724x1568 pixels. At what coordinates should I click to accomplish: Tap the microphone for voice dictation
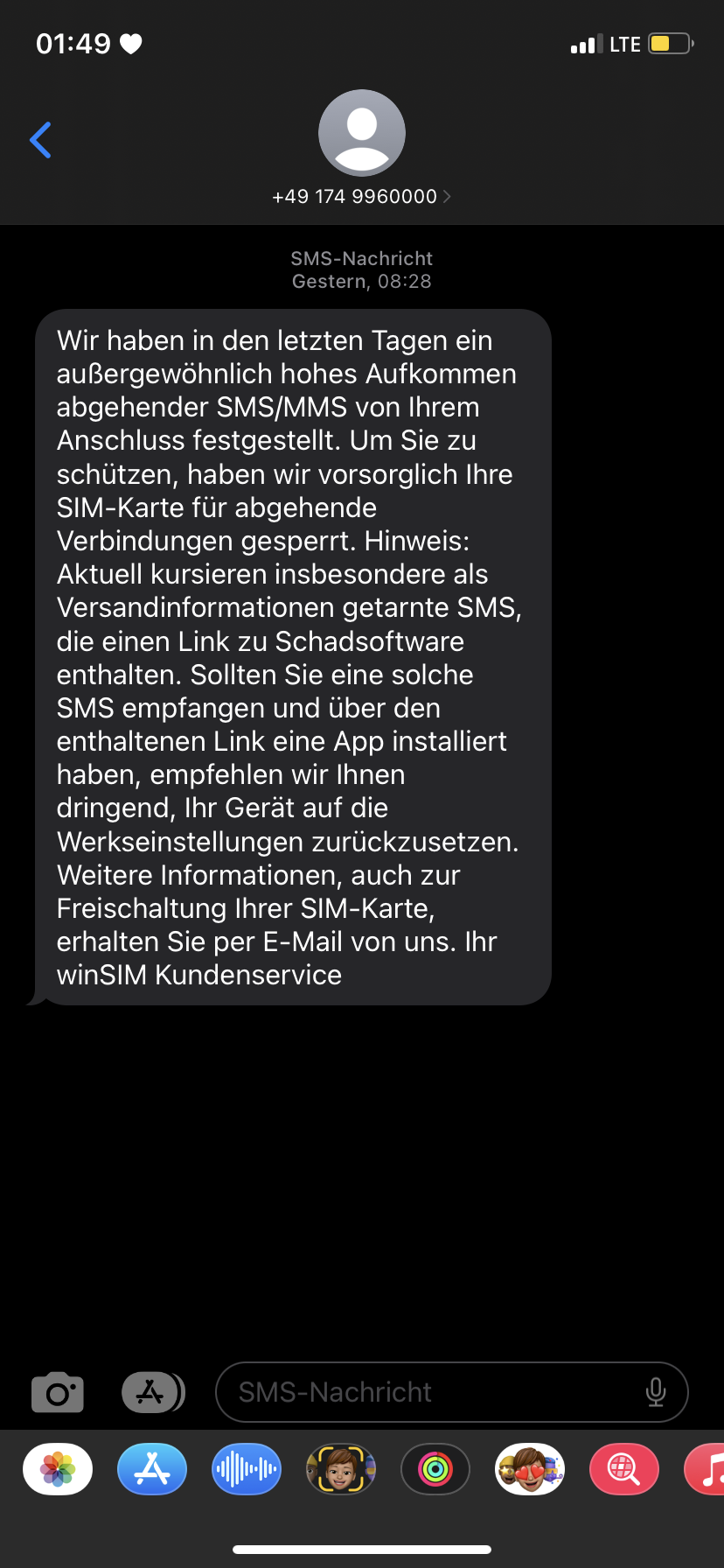pos(657,1392)
